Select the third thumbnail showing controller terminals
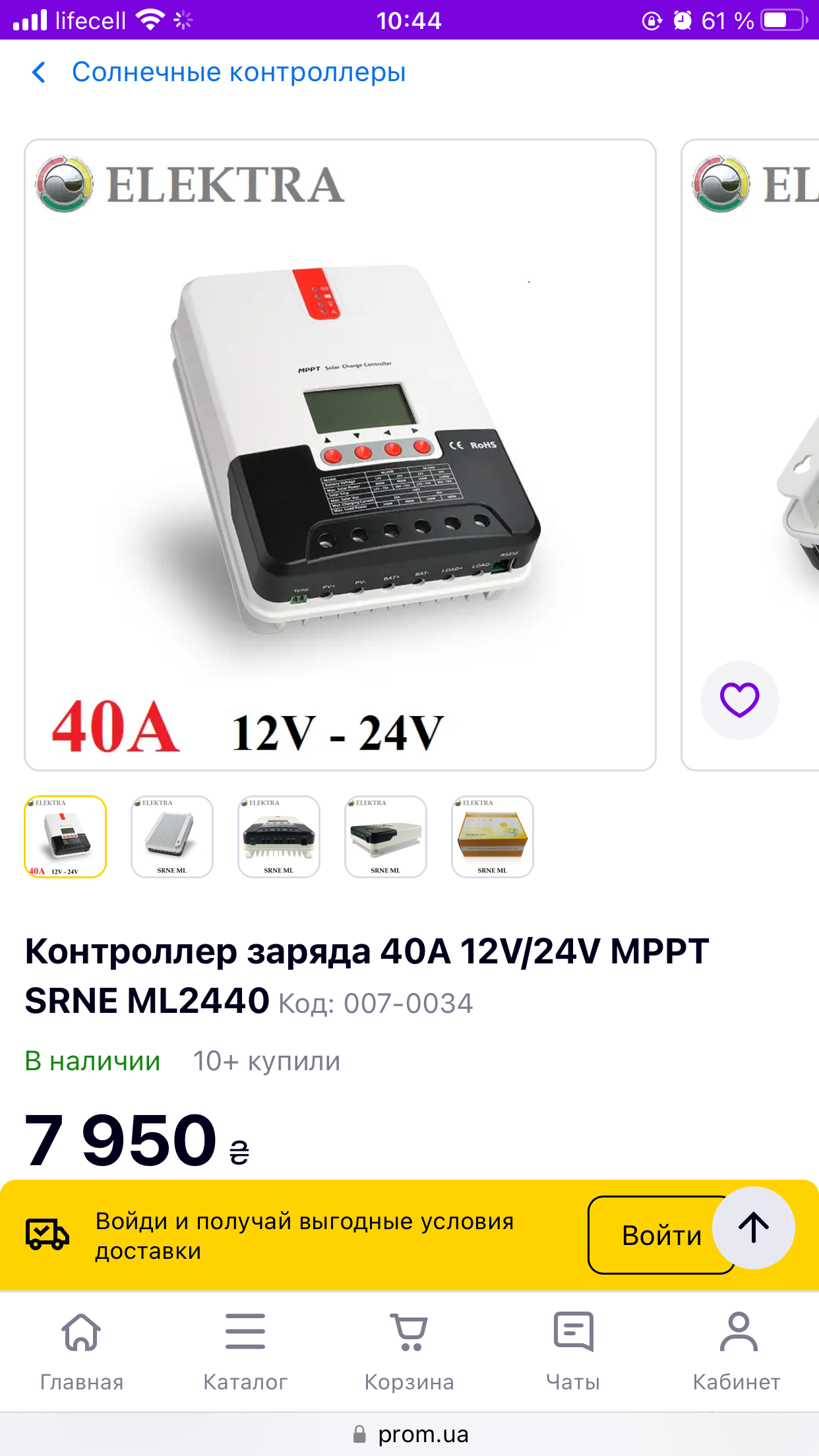This screenshot has height=1456, width=819. [x=279, y=837]
